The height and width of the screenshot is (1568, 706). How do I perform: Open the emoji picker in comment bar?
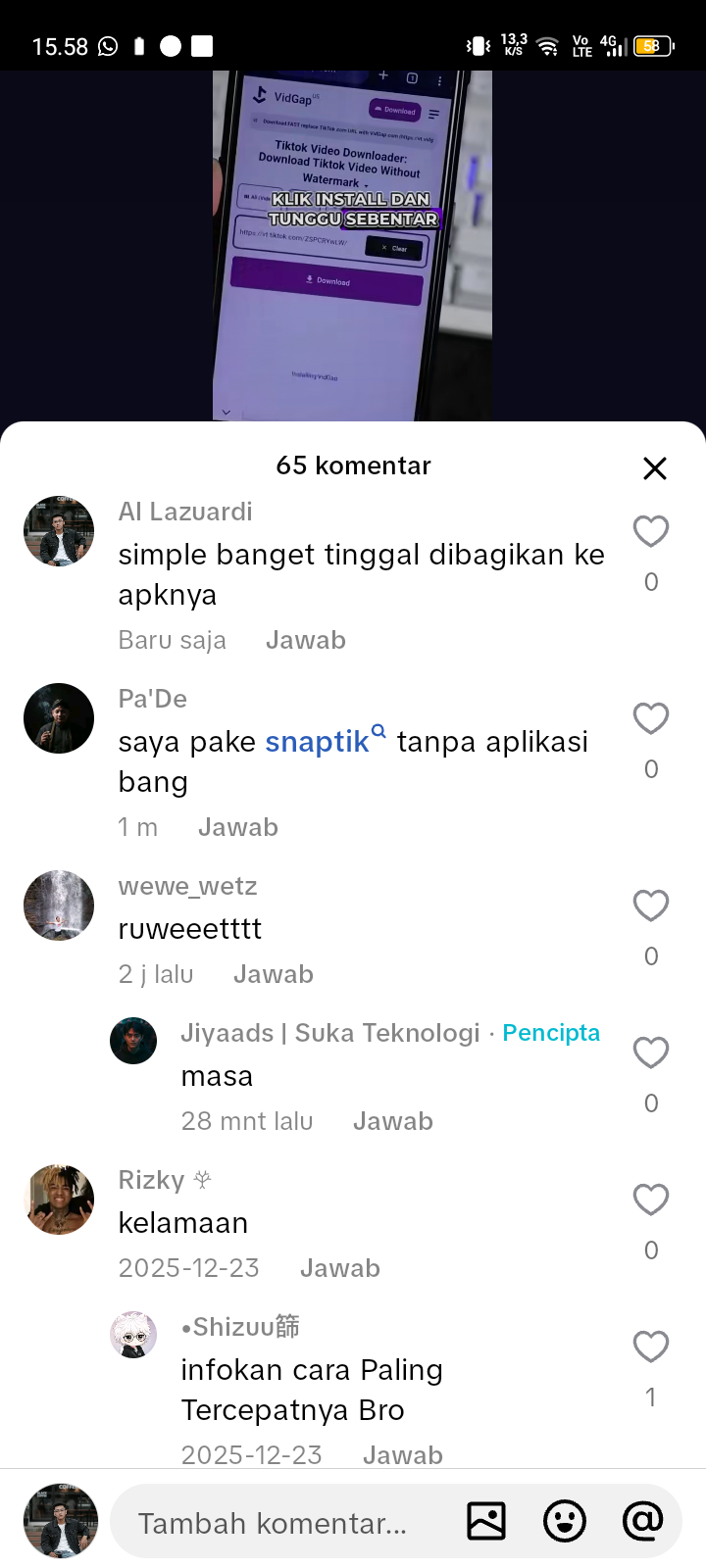coord(565,1521)
